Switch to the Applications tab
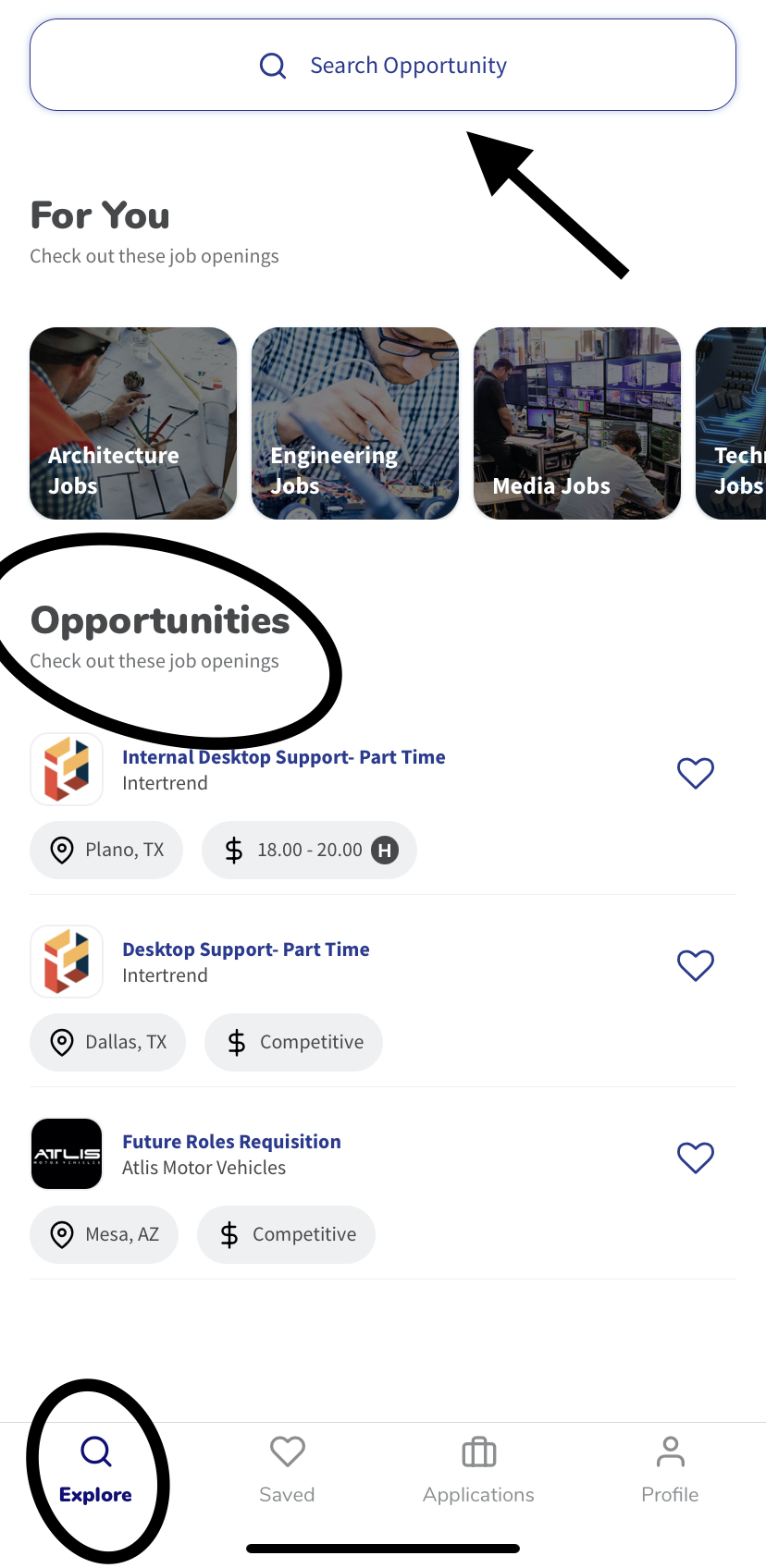 click(478, 1470)
